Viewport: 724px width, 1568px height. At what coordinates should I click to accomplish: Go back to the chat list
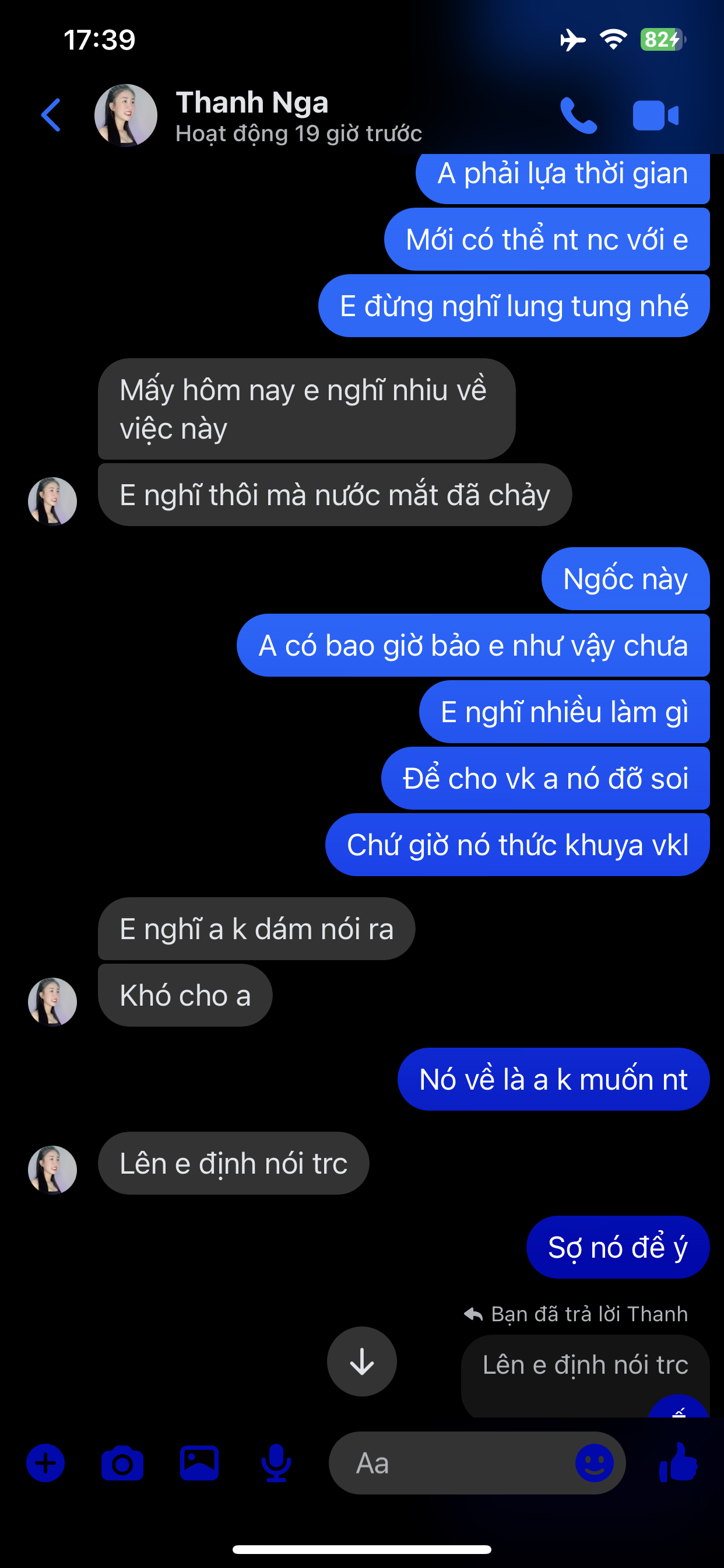pos(51,115)
